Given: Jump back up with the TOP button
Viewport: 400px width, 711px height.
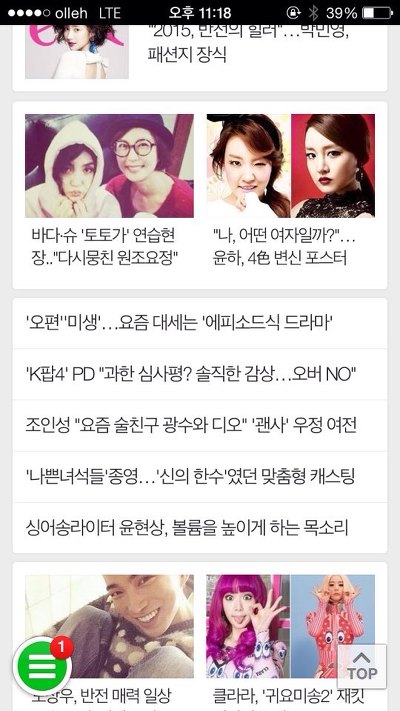Looking at the screenshot, I should [362, 667].
